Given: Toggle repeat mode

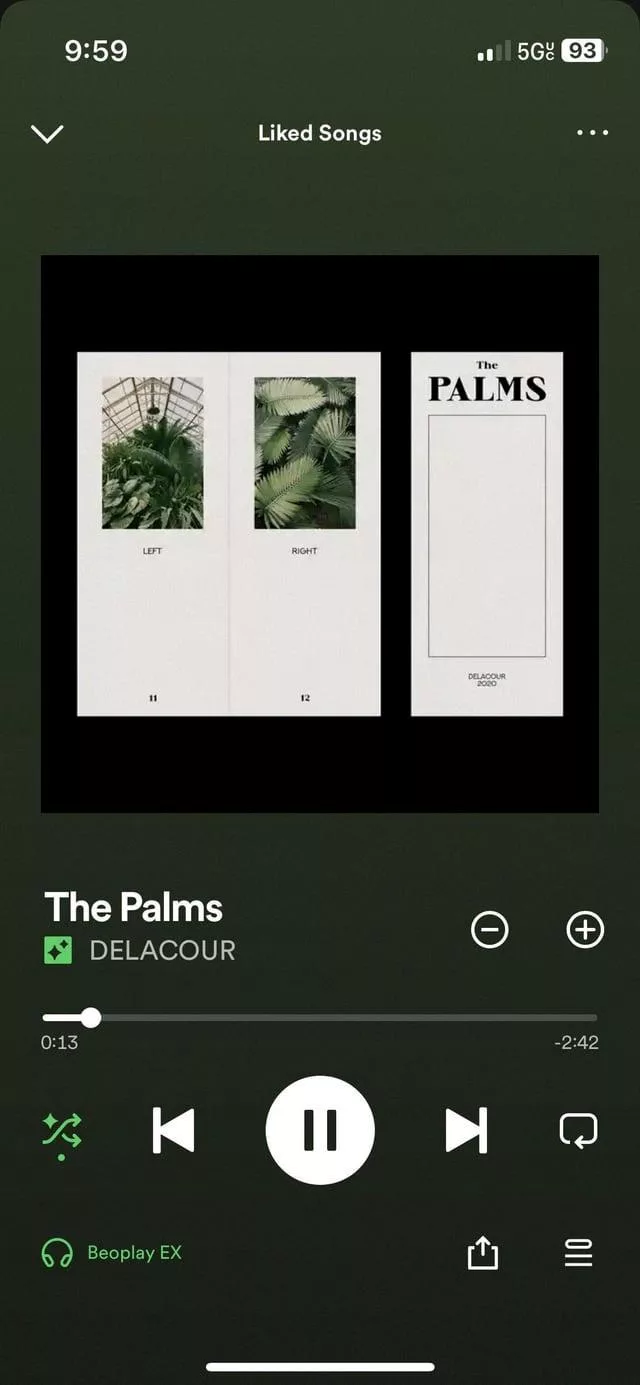Looking at the screenshot, I should tap(578, 1130).
